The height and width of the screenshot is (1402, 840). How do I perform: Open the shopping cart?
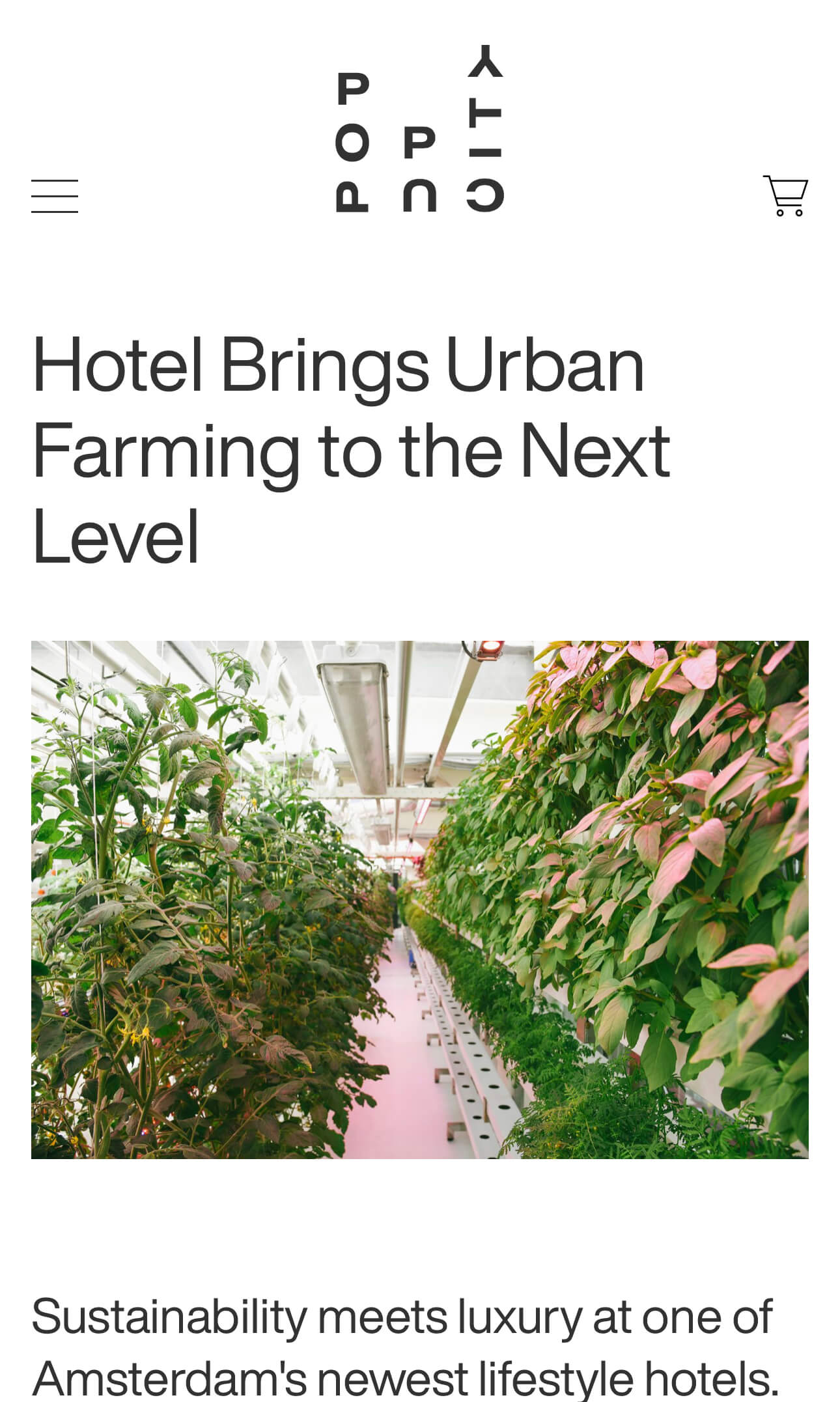(x=785, y=195)
